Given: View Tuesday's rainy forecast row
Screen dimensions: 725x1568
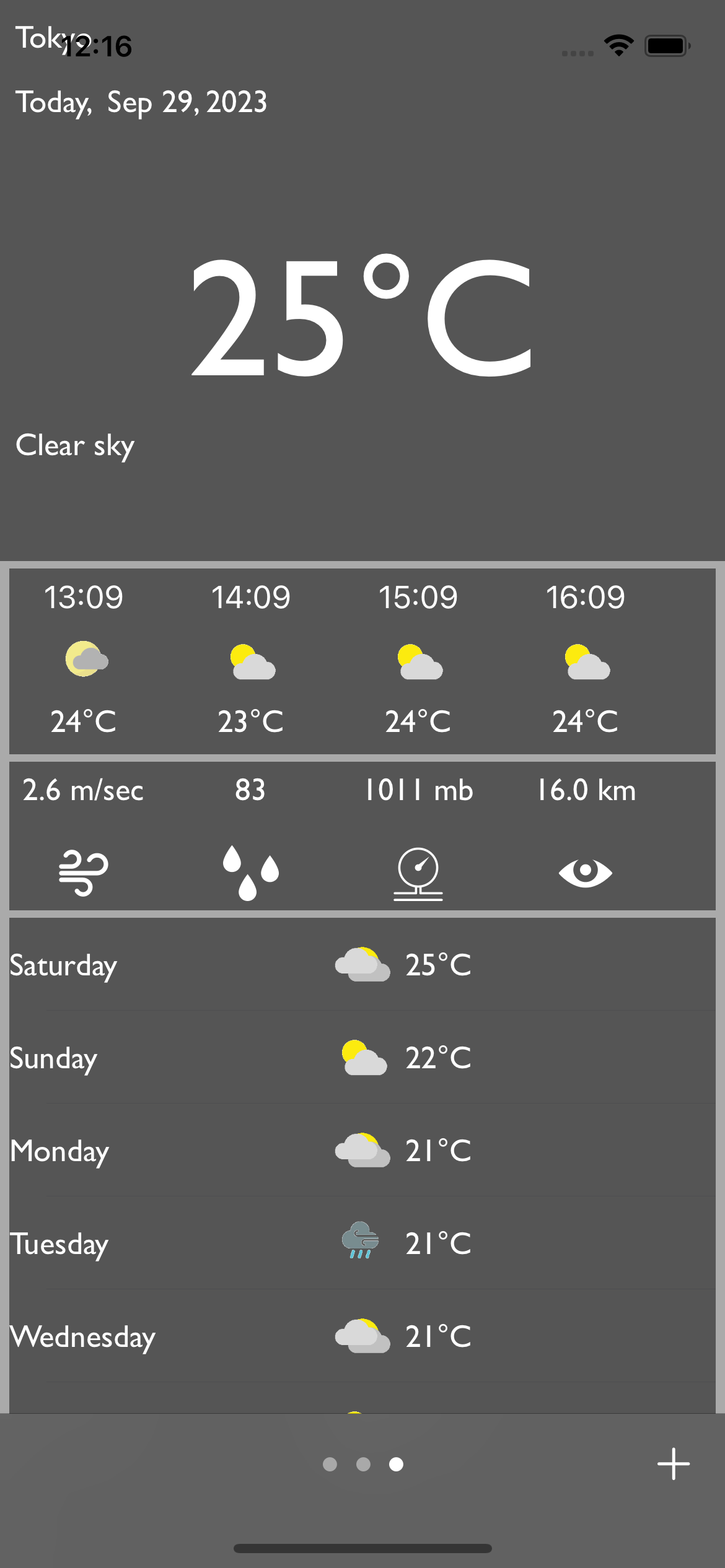Looking at the screenshot, I should click(362, 1244).
